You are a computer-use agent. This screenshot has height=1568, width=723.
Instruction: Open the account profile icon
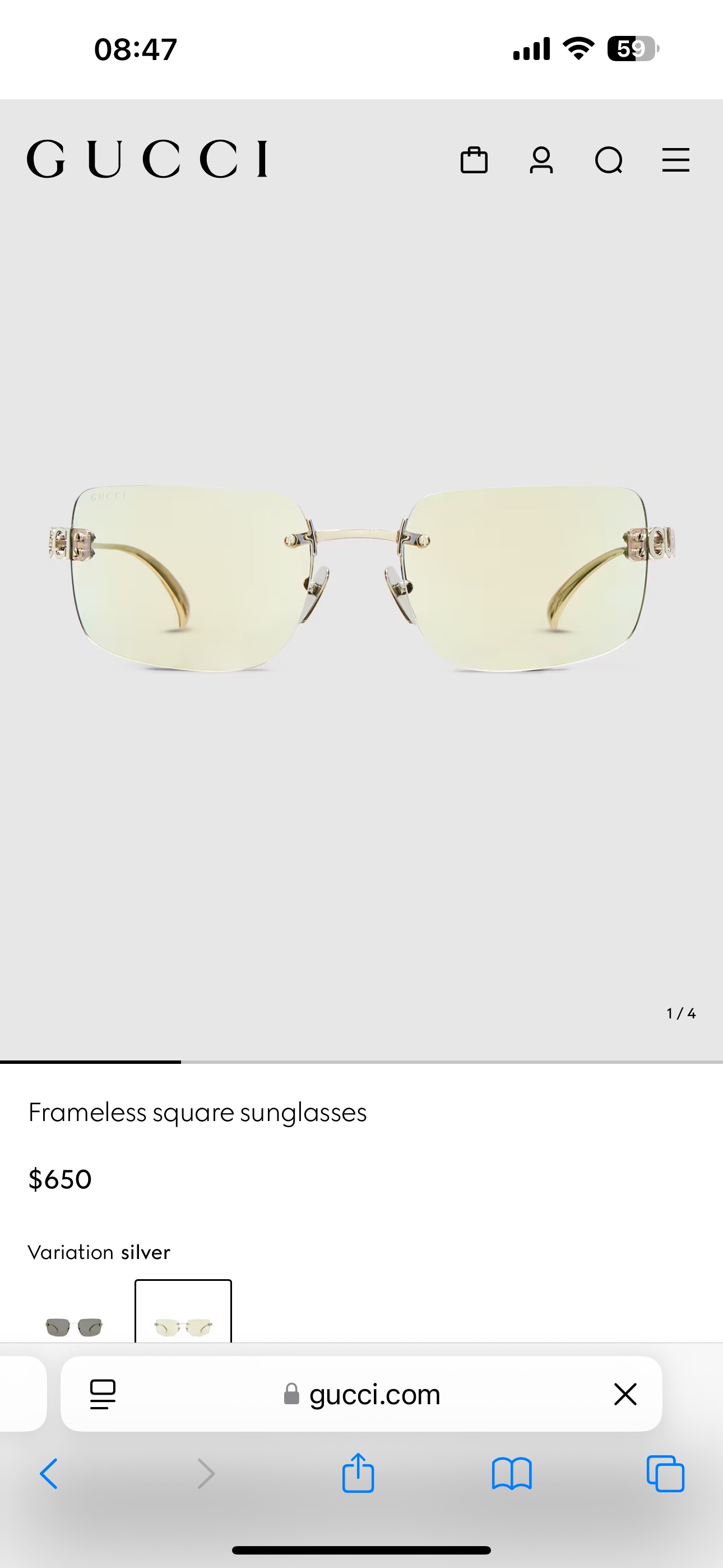tap(541, 161)
